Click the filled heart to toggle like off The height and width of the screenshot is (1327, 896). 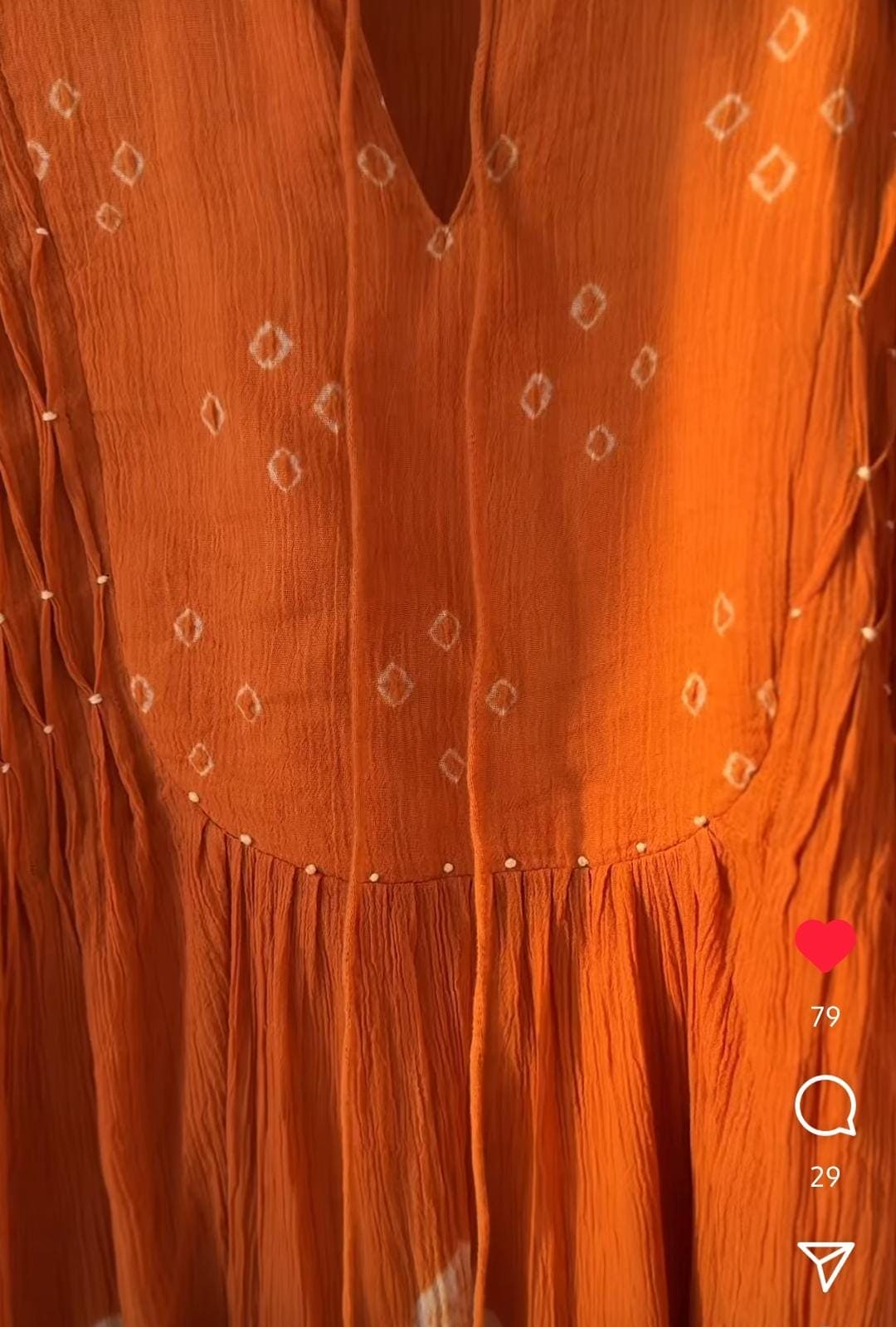pyautogui.click(x=826, y=944)
